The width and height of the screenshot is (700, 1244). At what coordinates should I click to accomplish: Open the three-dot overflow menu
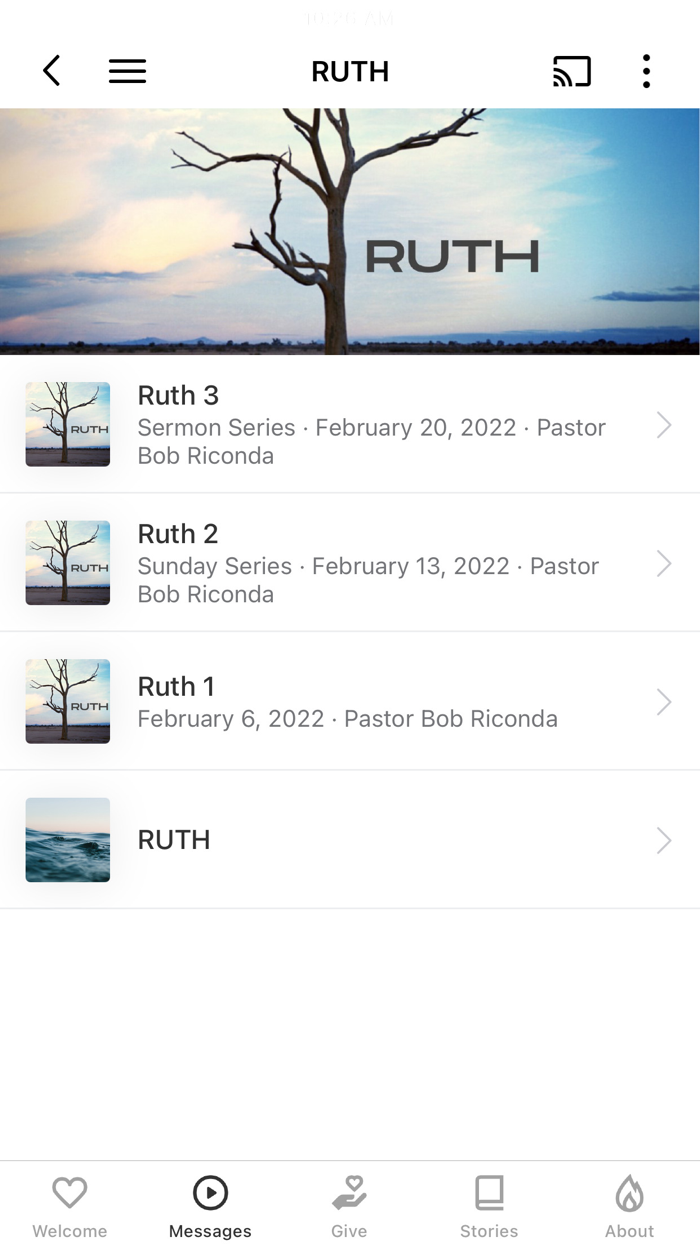tap(646, 71)
